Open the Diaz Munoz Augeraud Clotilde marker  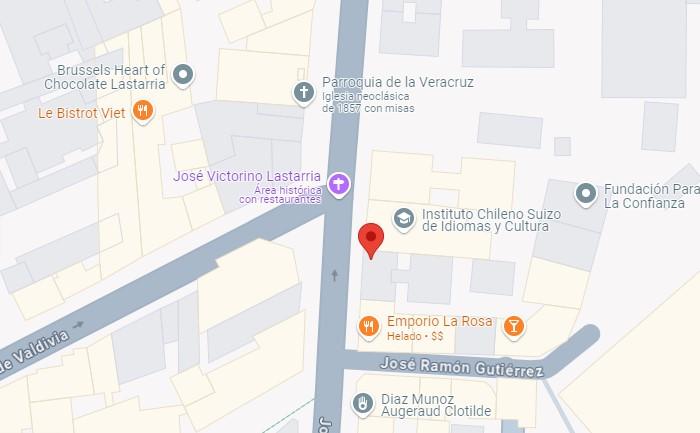click(364, 403)
